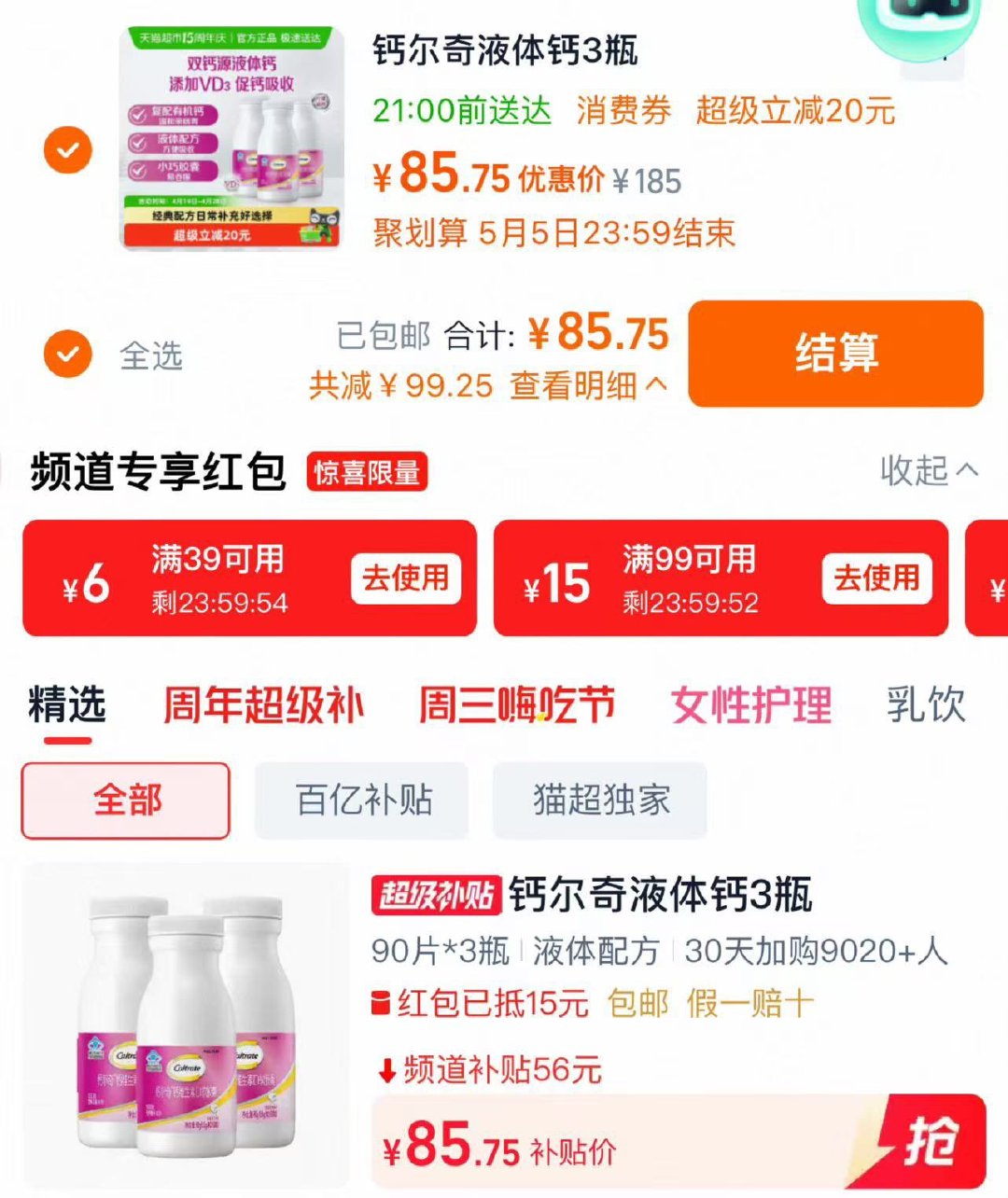
Task: Open the 周三嗨吃节 tab
Action: (x=517, y=704)
